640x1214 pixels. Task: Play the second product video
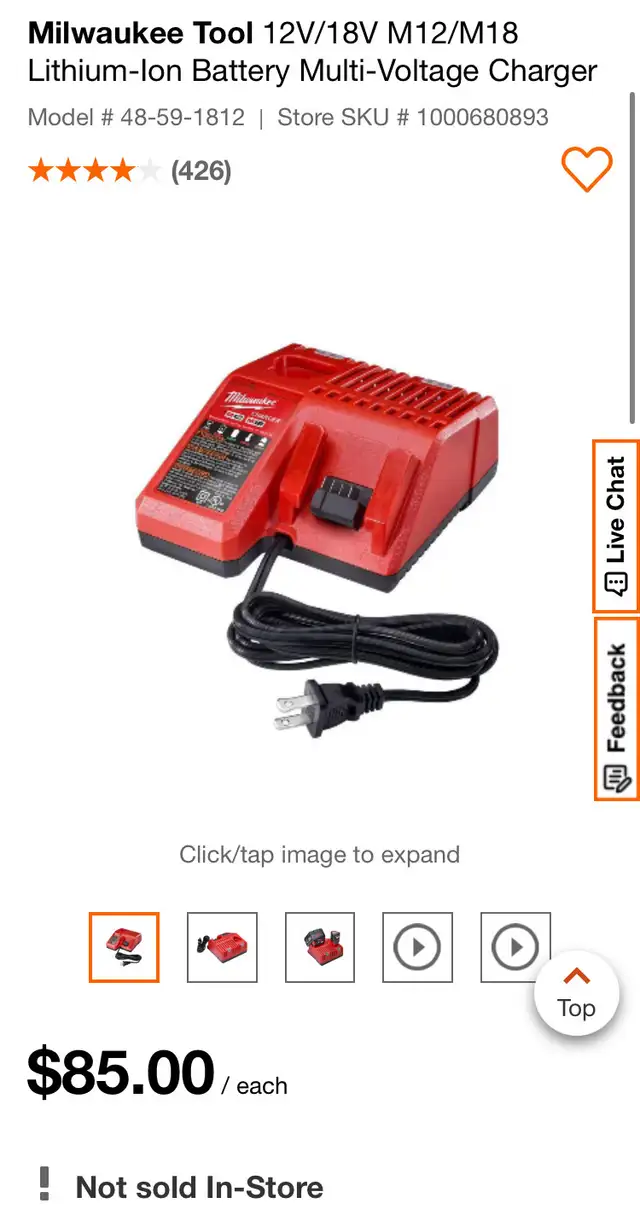tap(515, 946)
